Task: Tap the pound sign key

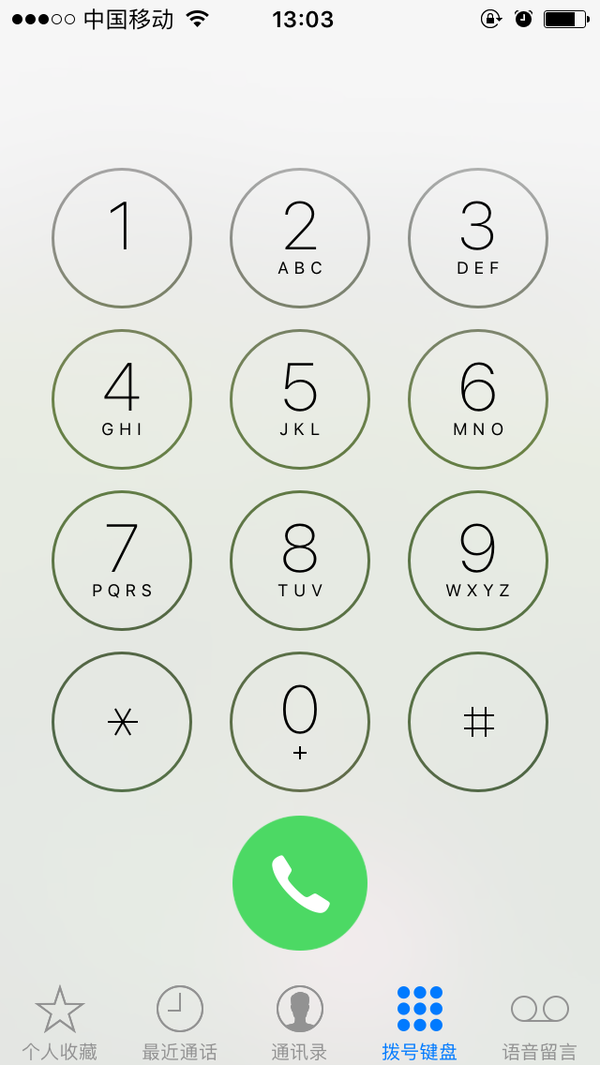Action: click(x=478, y=721)
